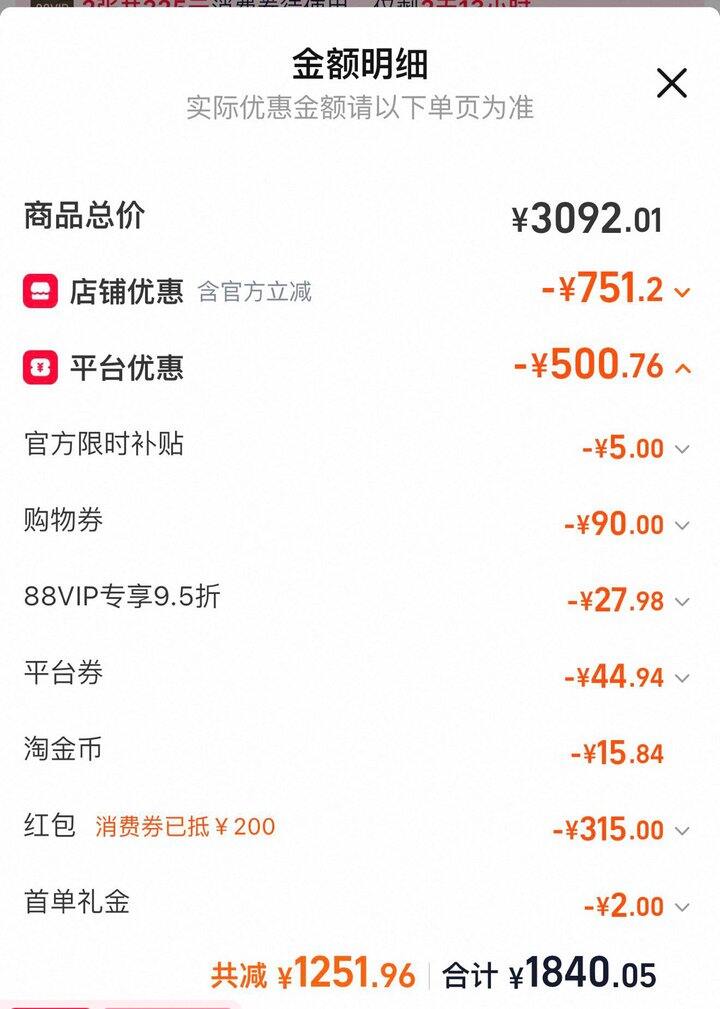Collapse the 平台优惠 breakdown
This screenshot has width=720, height=1009.
[x=683, y=368]
